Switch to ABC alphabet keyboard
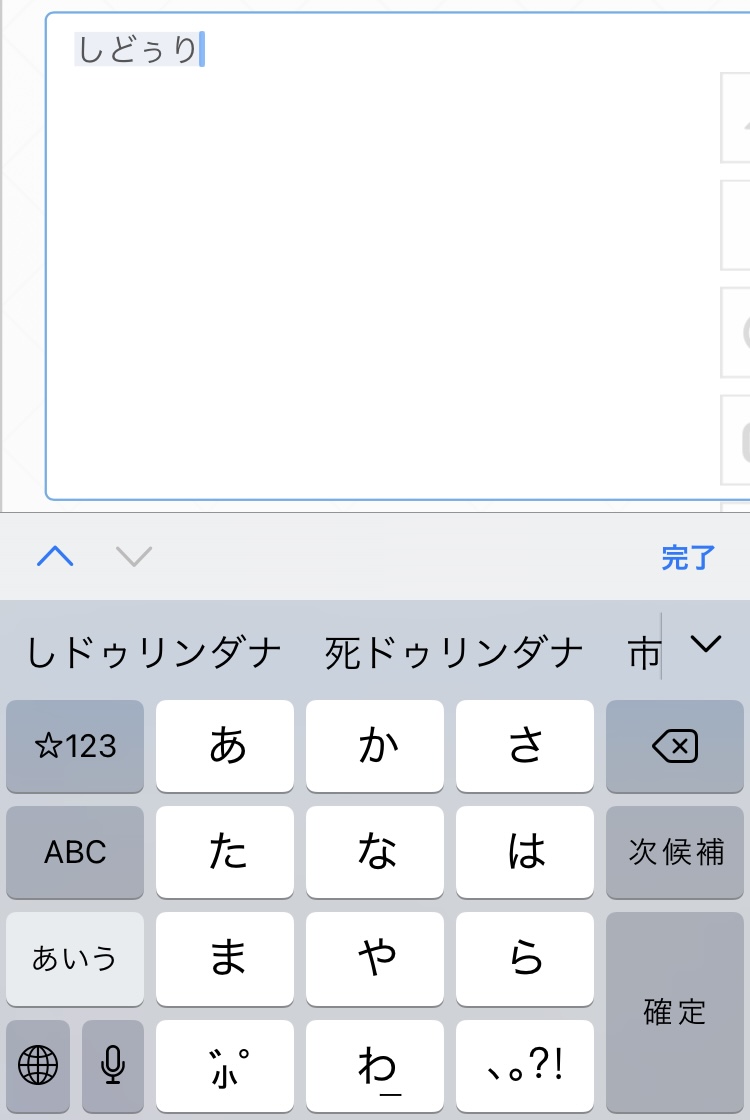The width and height of the screenshot is (750, 1120). [x=75, y=852]
